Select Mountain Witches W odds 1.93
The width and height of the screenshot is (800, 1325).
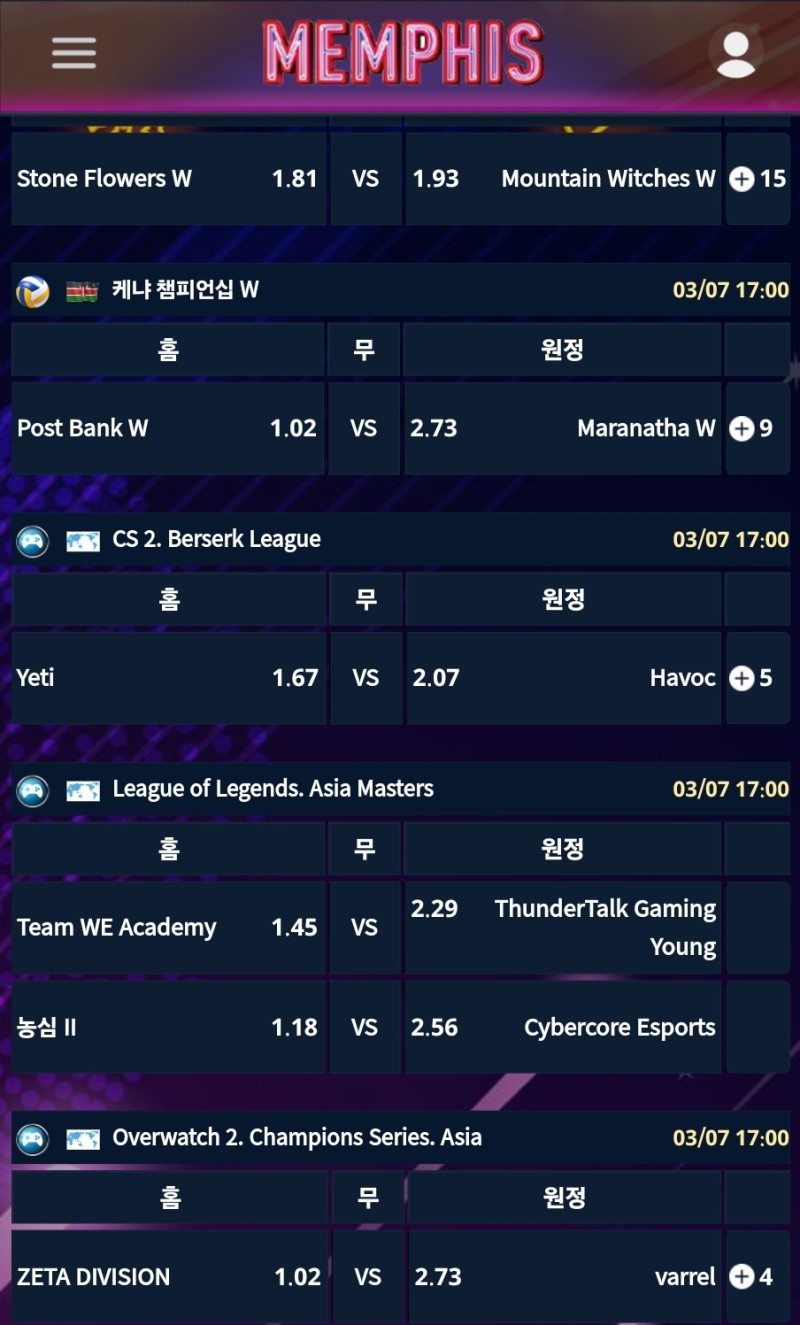[563, 179]
